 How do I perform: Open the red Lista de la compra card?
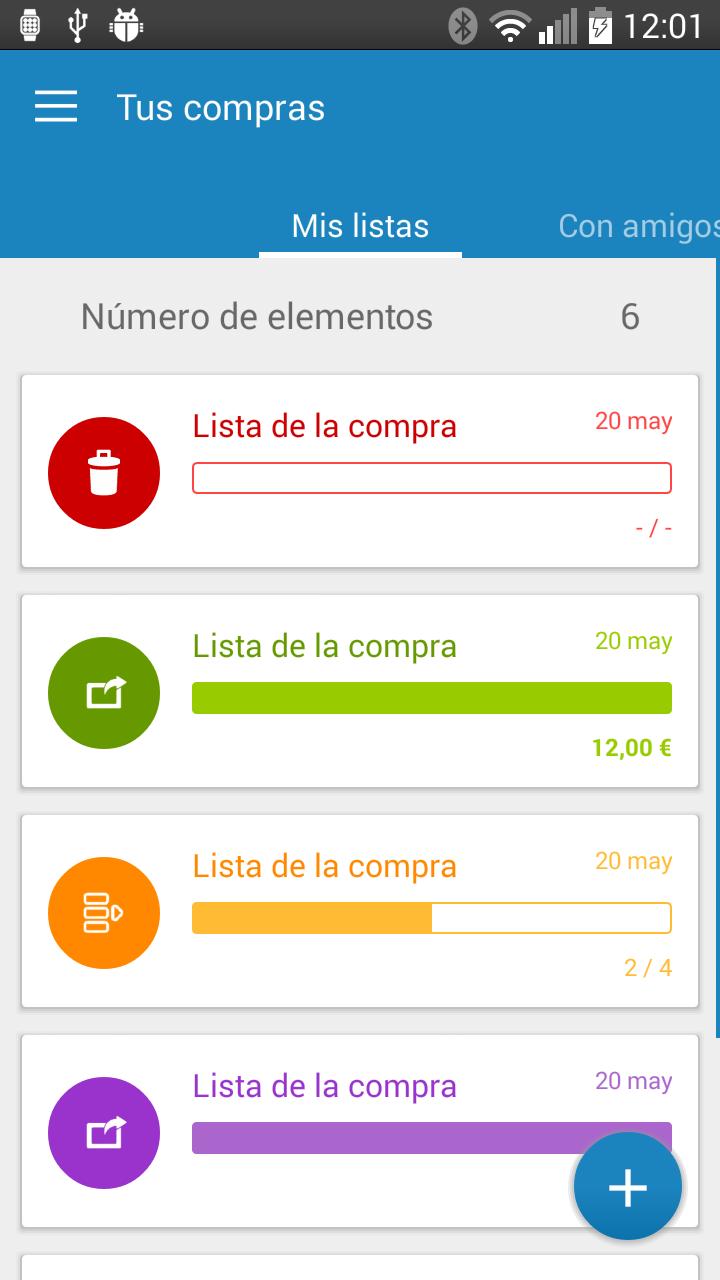(360, 471)
